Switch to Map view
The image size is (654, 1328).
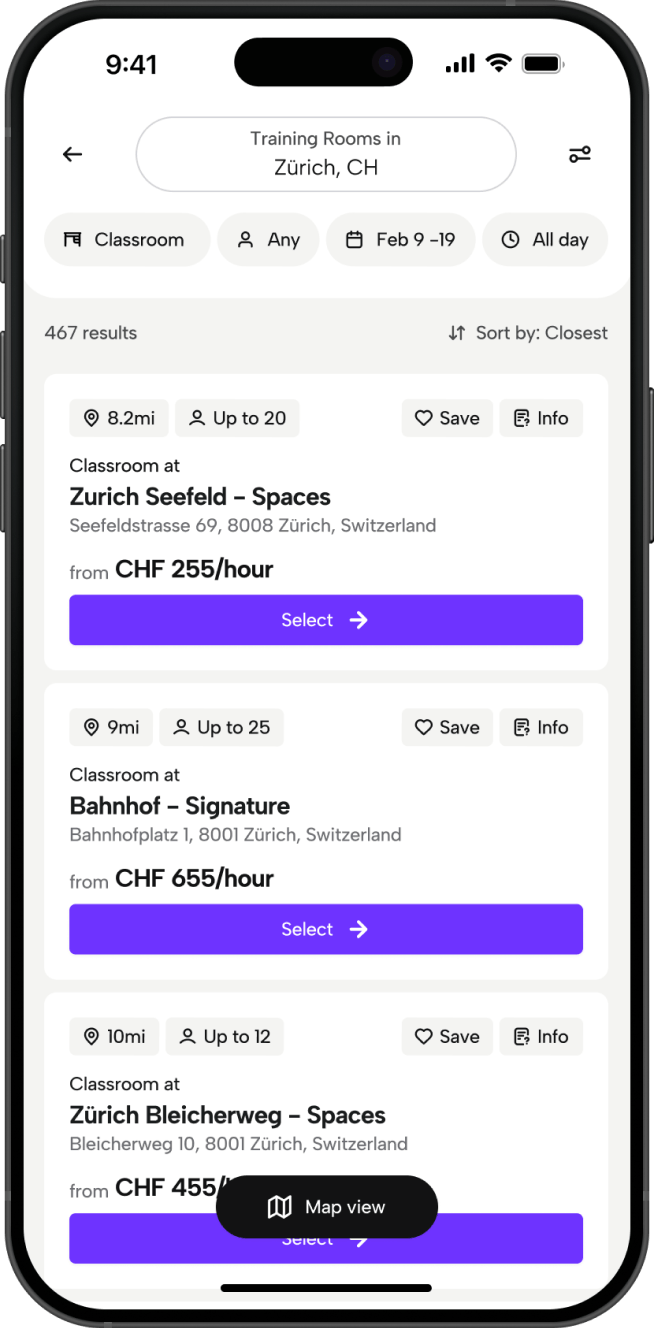326,1207
